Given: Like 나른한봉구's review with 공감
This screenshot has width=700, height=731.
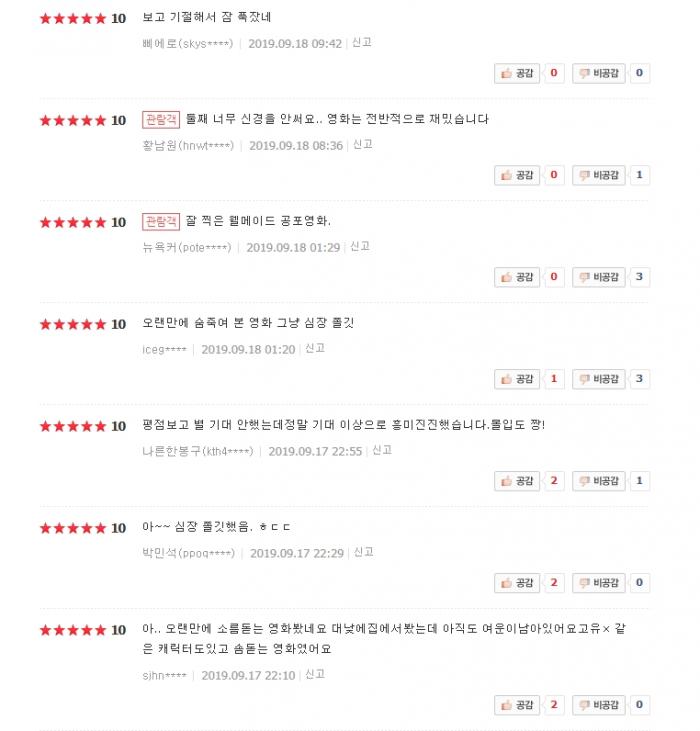Looking at the screenshot, I should 517,481.
